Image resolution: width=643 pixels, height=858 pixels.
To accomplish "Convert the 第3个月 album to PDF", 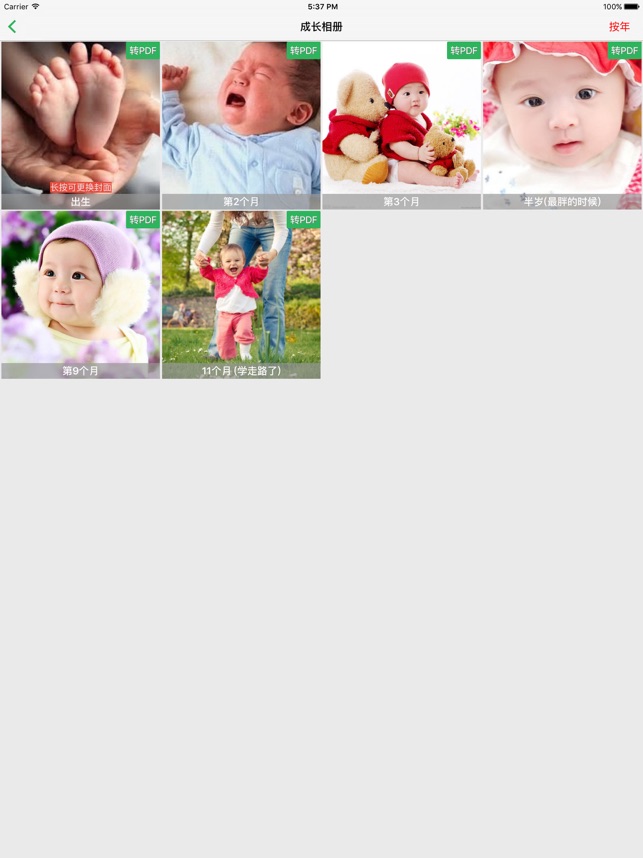I will click(x=464, y=50).
